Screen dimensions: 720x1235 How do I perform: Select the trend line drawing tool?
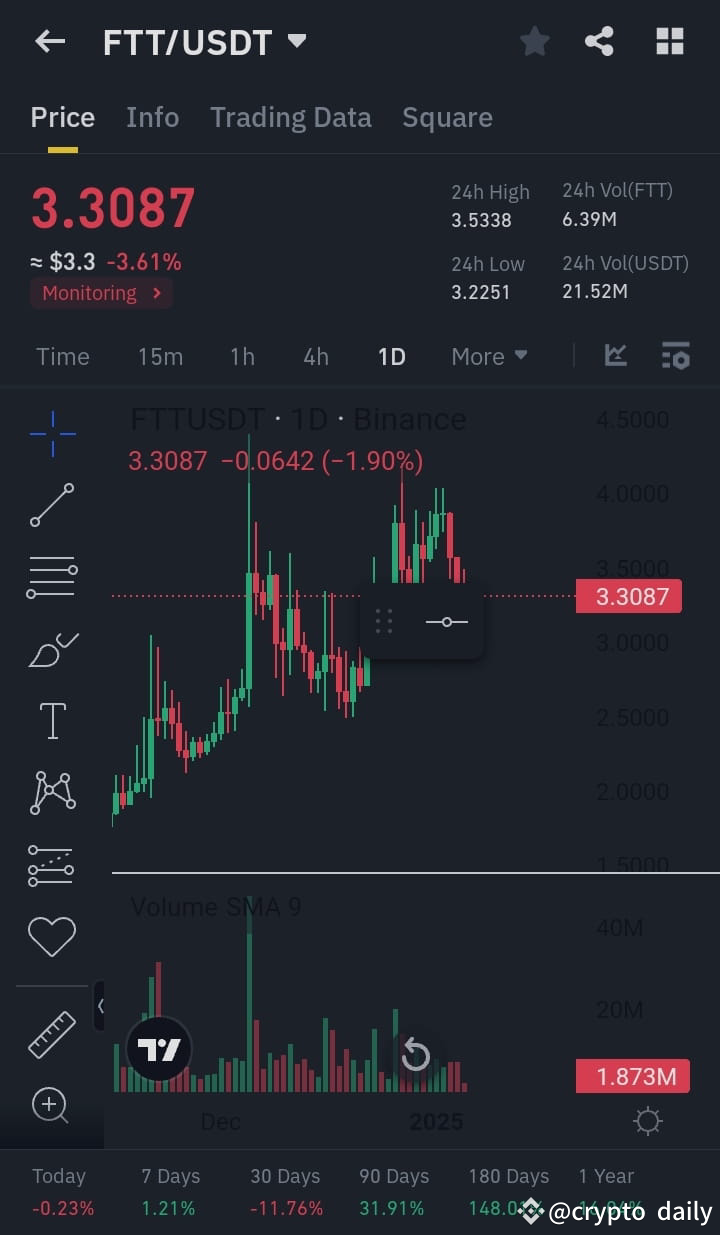pos(52,505)
